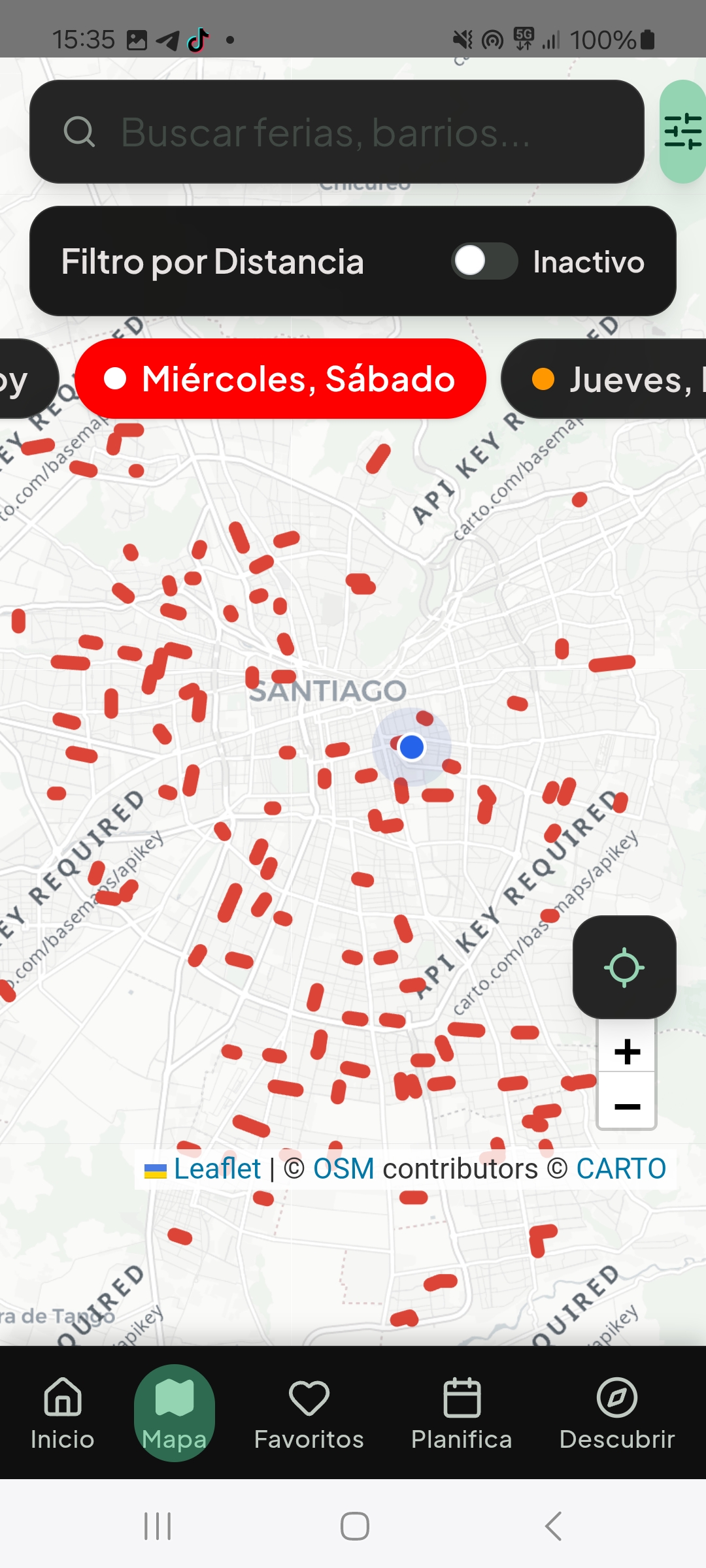Viewport: 706px width, 1568px height.
Task: Zoom in the map with plus button
Action: pos(627,1051)
